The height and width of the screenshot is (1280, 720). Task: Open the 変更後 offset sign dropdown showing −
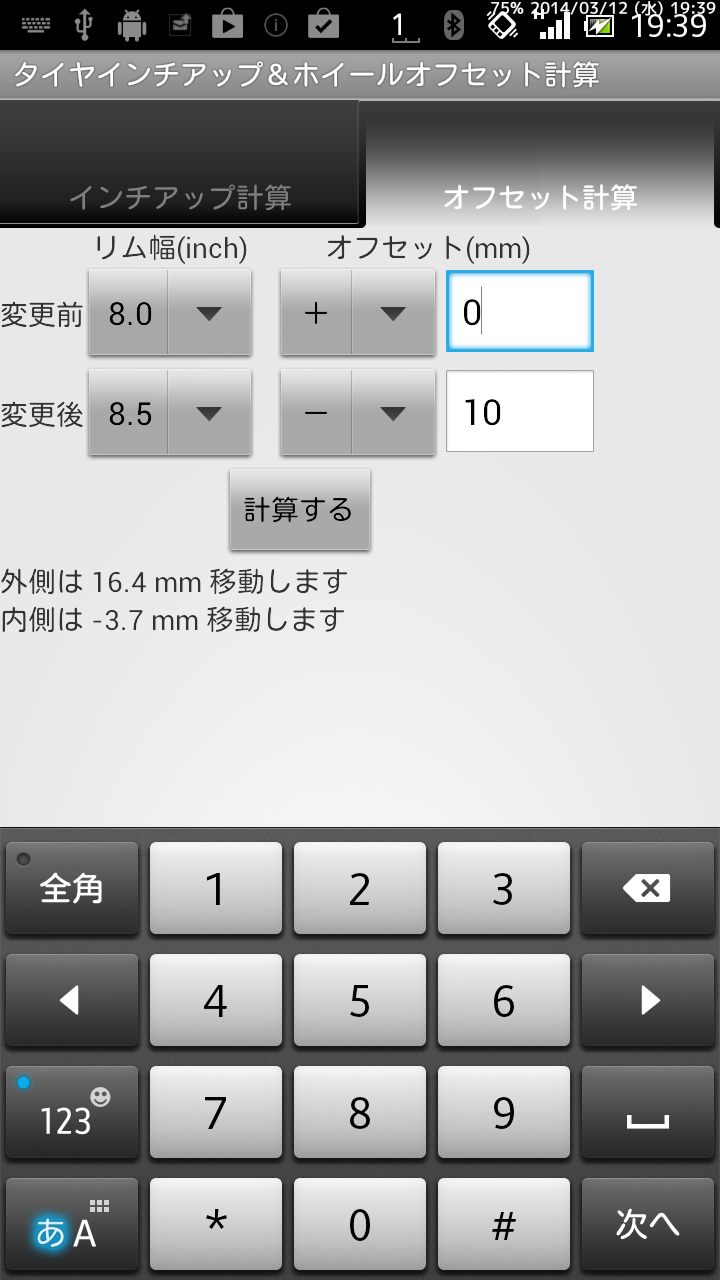tap(358, 412)
